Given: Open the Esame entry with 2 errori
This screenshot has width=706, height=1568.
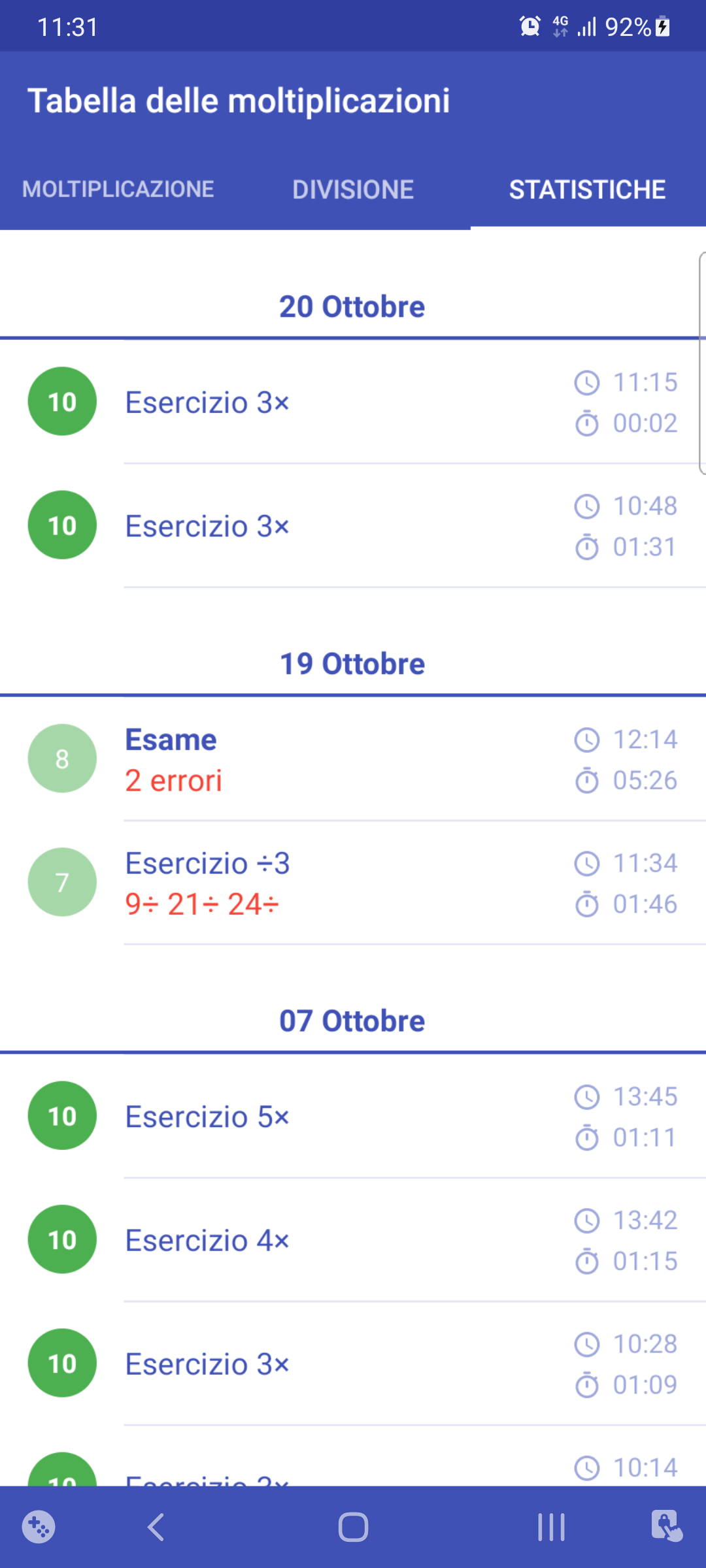Looking at the screenshot, I should click(353, 759).
